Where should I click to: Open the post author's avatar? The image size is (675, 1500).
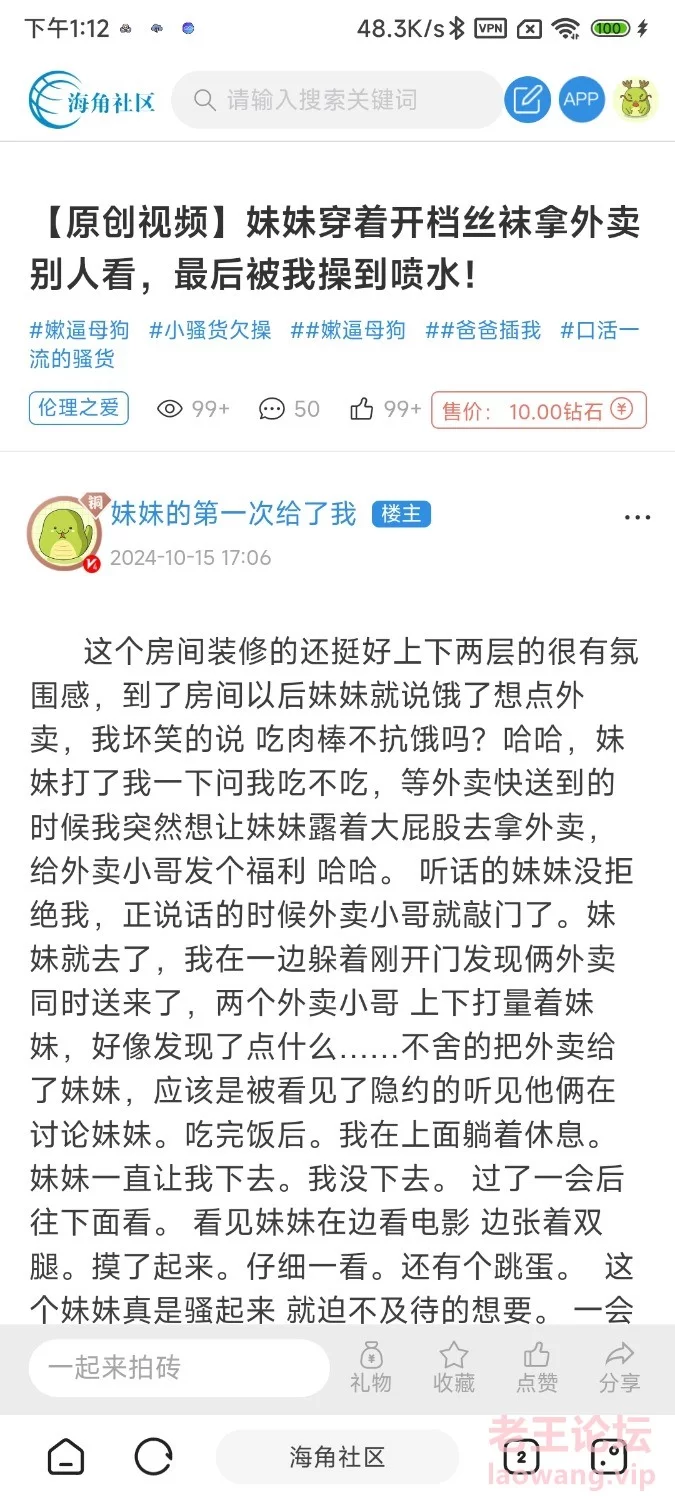coord(64,535)
